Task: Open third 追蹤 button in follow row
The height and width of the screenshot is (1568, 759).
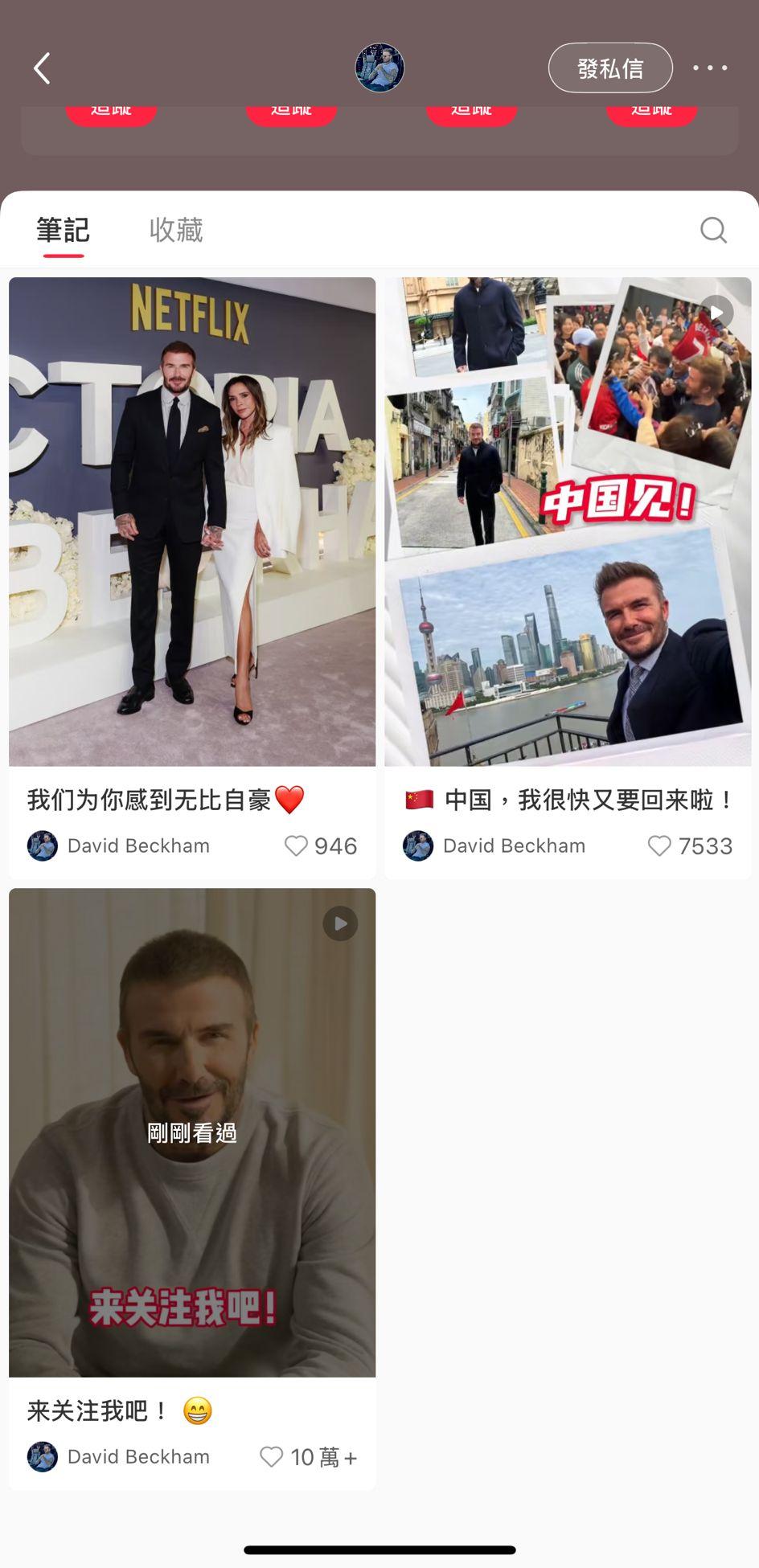Action: pos(471,108)
